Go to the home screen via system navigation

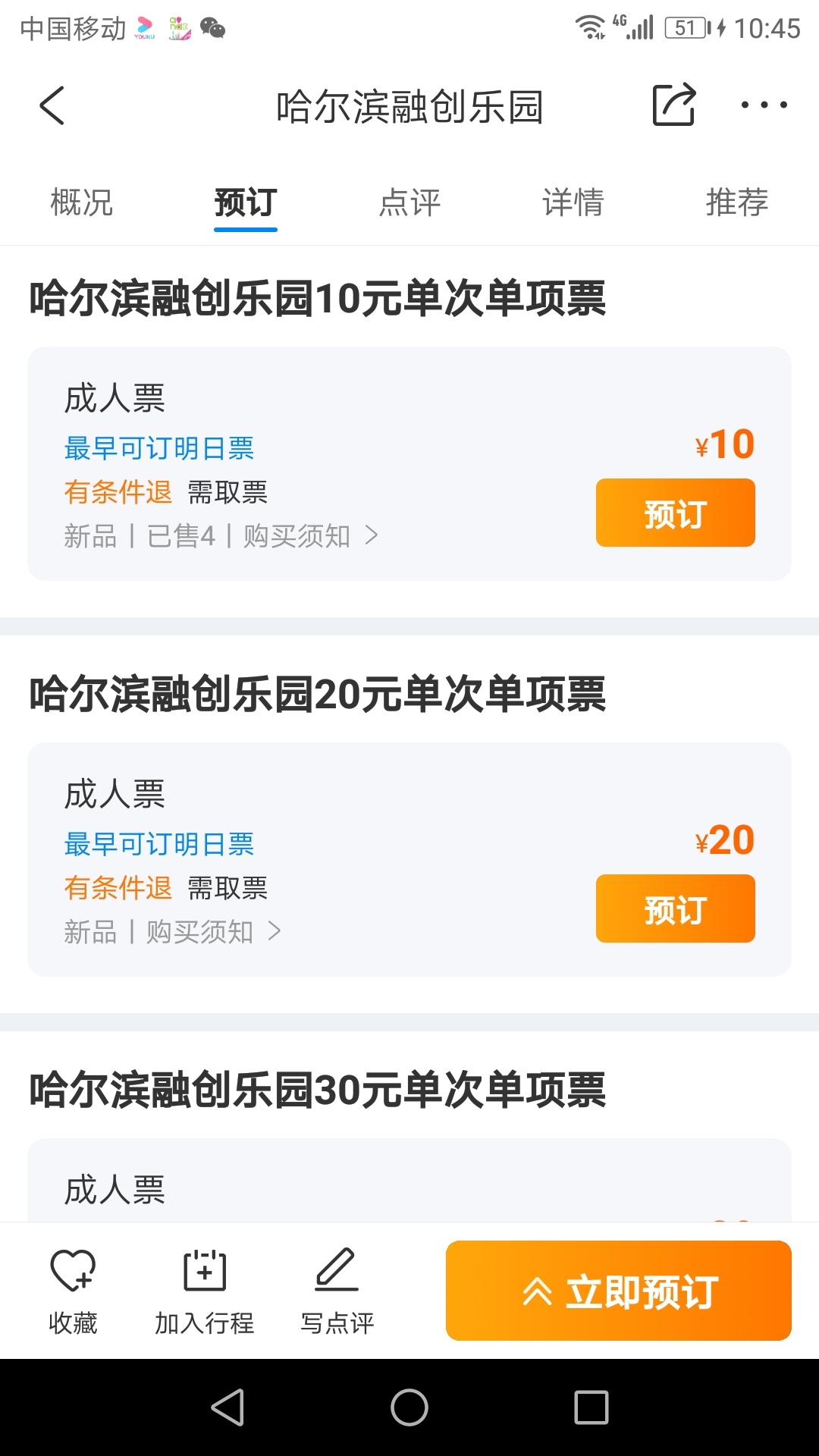point(409,1407)
